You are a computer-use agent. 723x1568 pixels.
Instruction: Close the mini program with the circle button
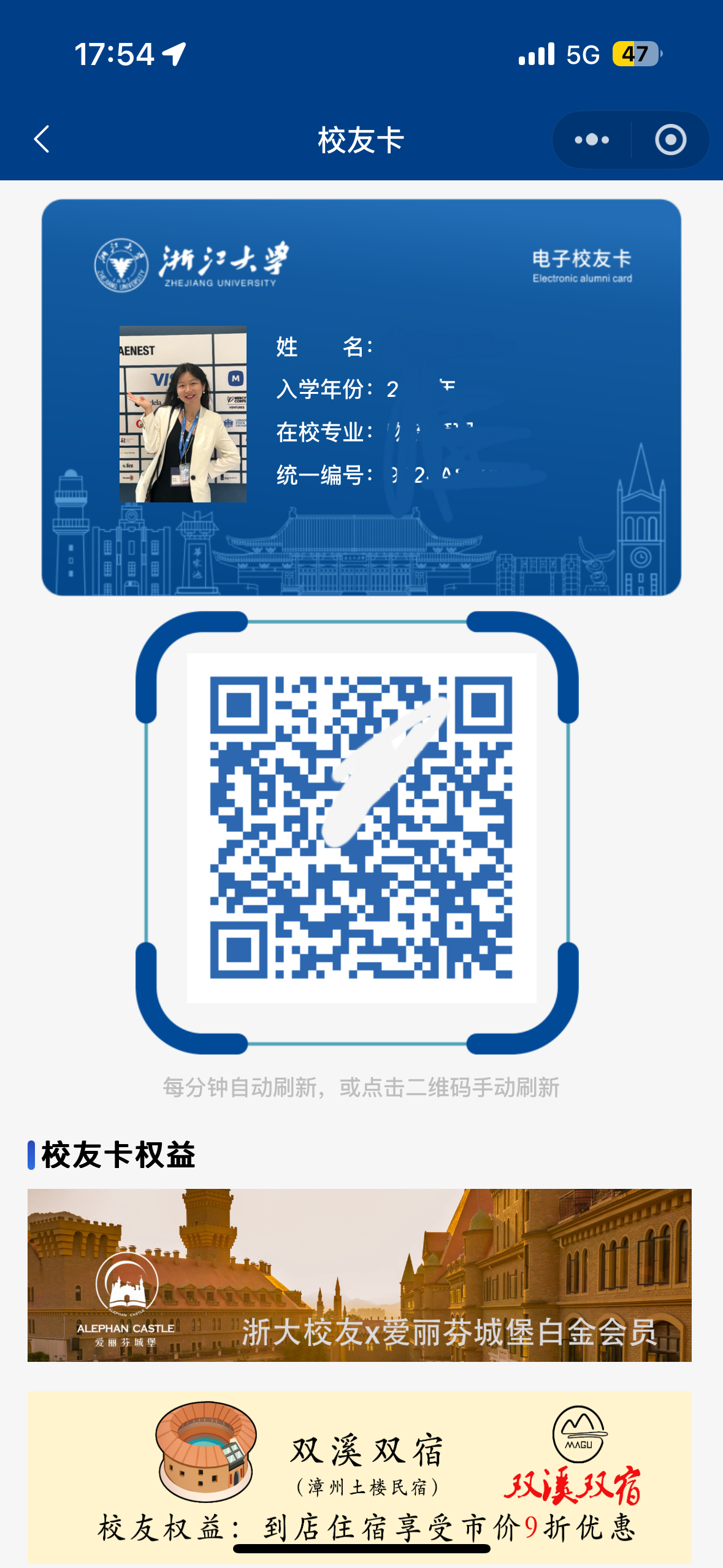[x=670, y=140]
